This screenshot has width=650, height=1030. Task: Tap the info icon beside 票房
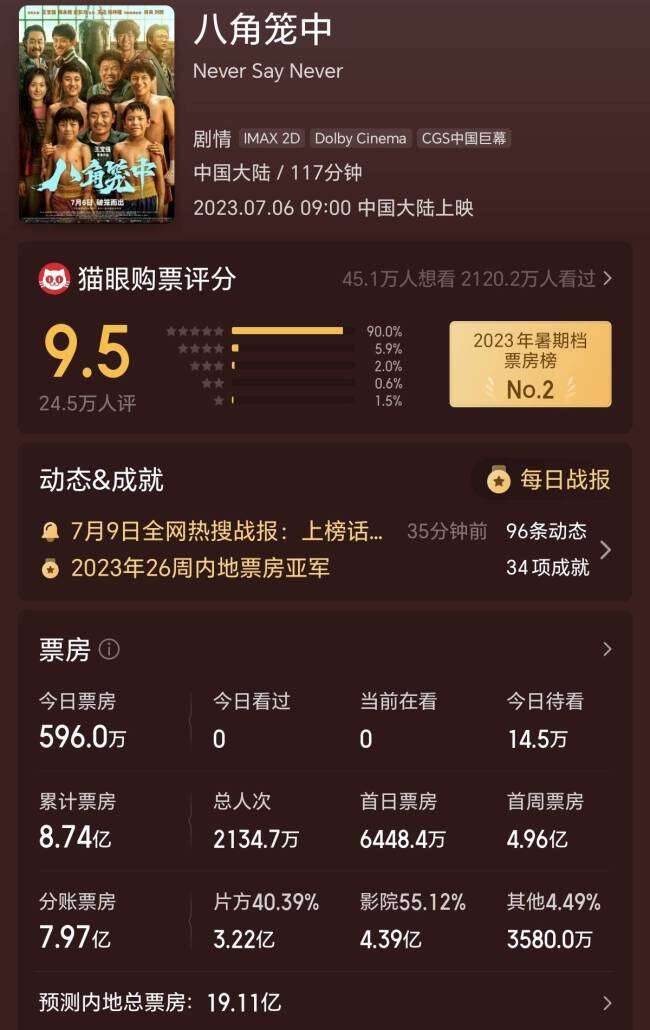click(x=109, y=650)
